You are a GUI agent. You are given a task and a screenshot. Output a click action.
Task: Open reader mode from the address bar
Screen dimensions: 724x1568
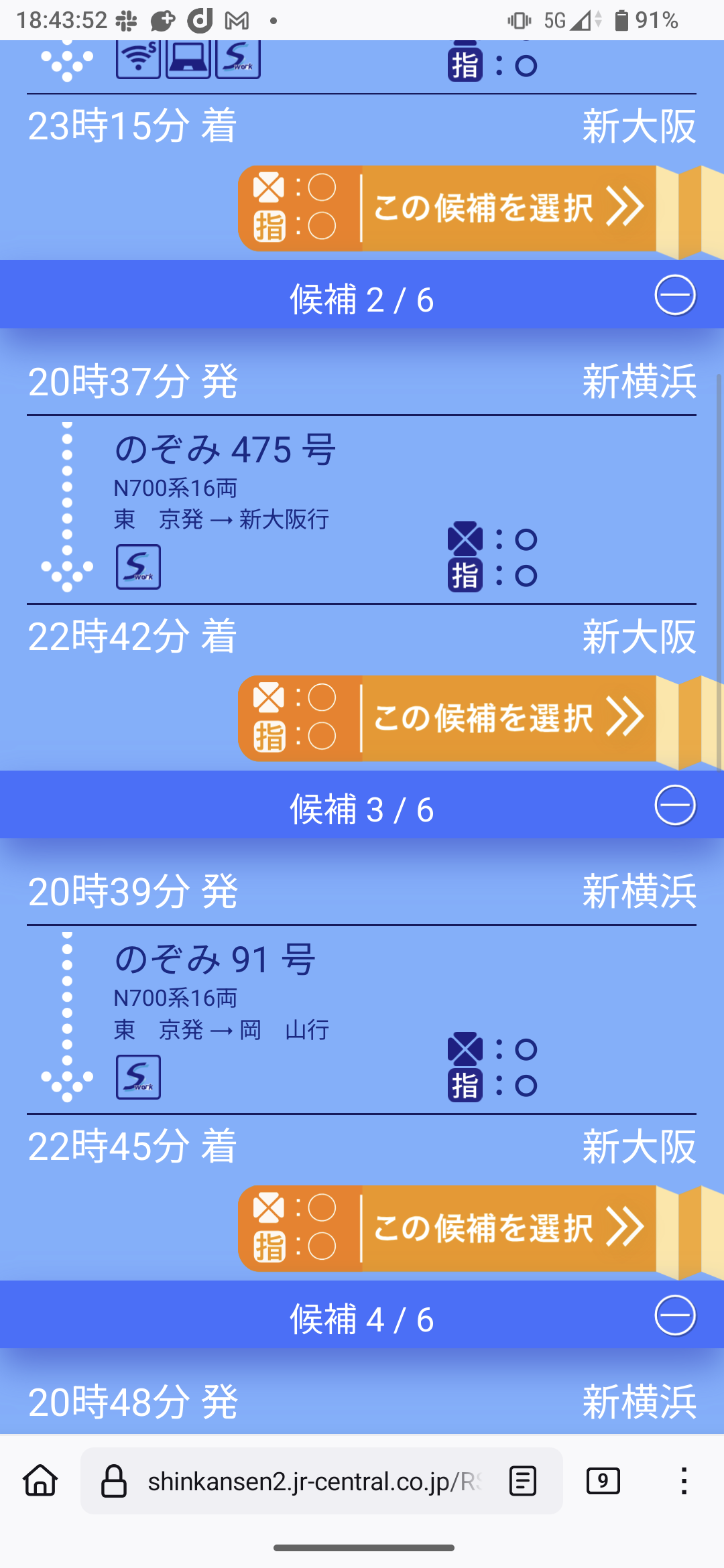click(x=522, y=1481)
